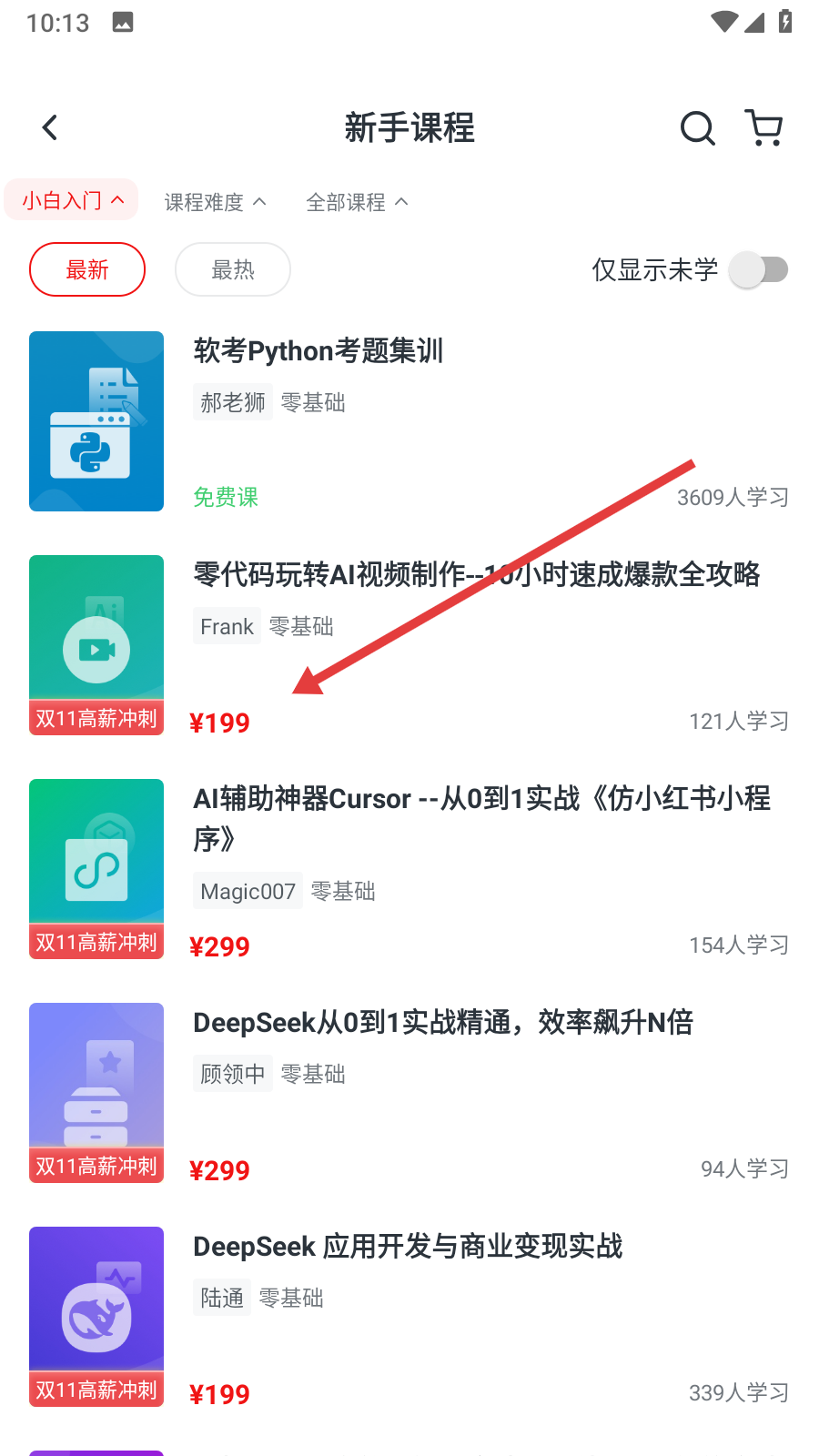819x1456 pixels.
Task: Expand the 小白入门 filter
Action: click(x=72, y=200)
